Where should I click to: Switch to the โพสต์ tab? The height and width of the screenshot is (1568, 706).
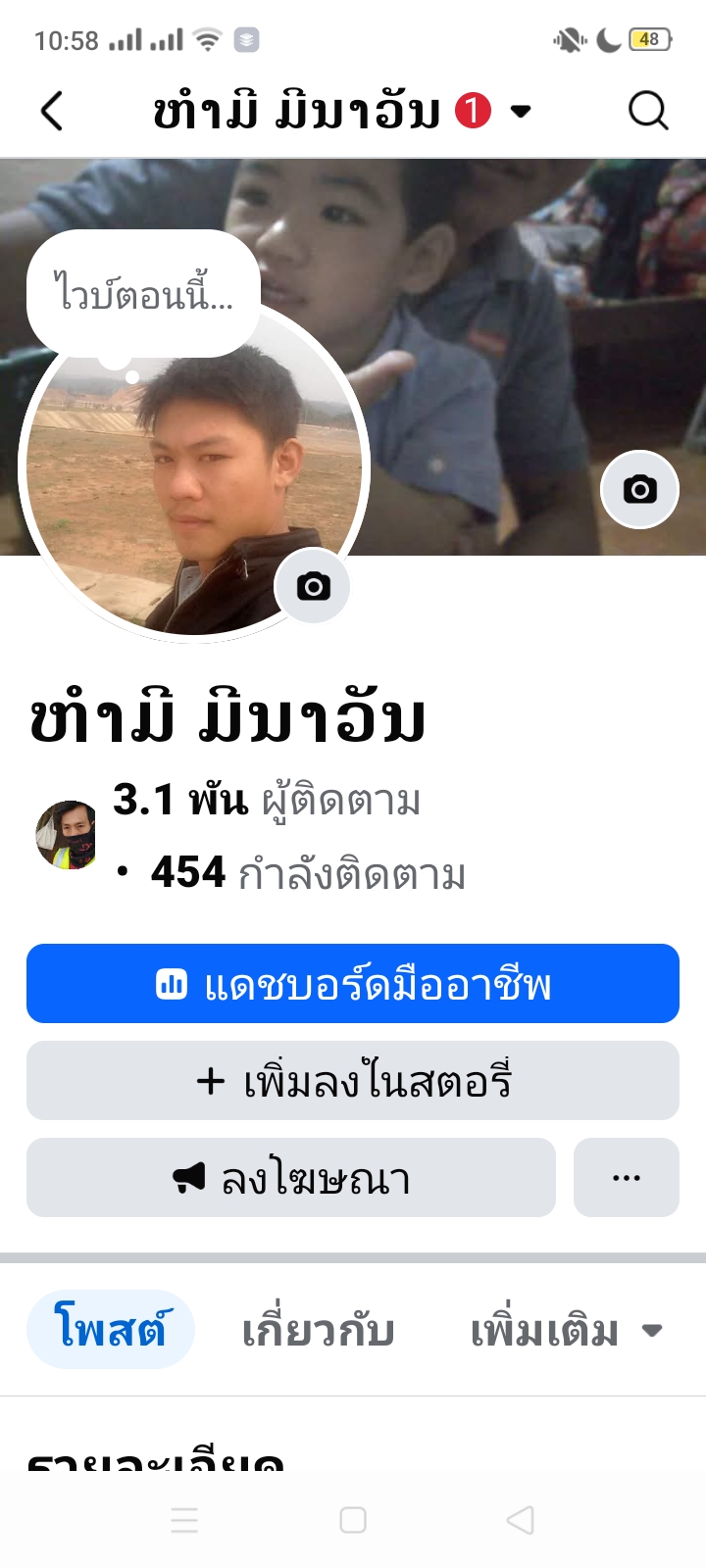click(111, 1330)
